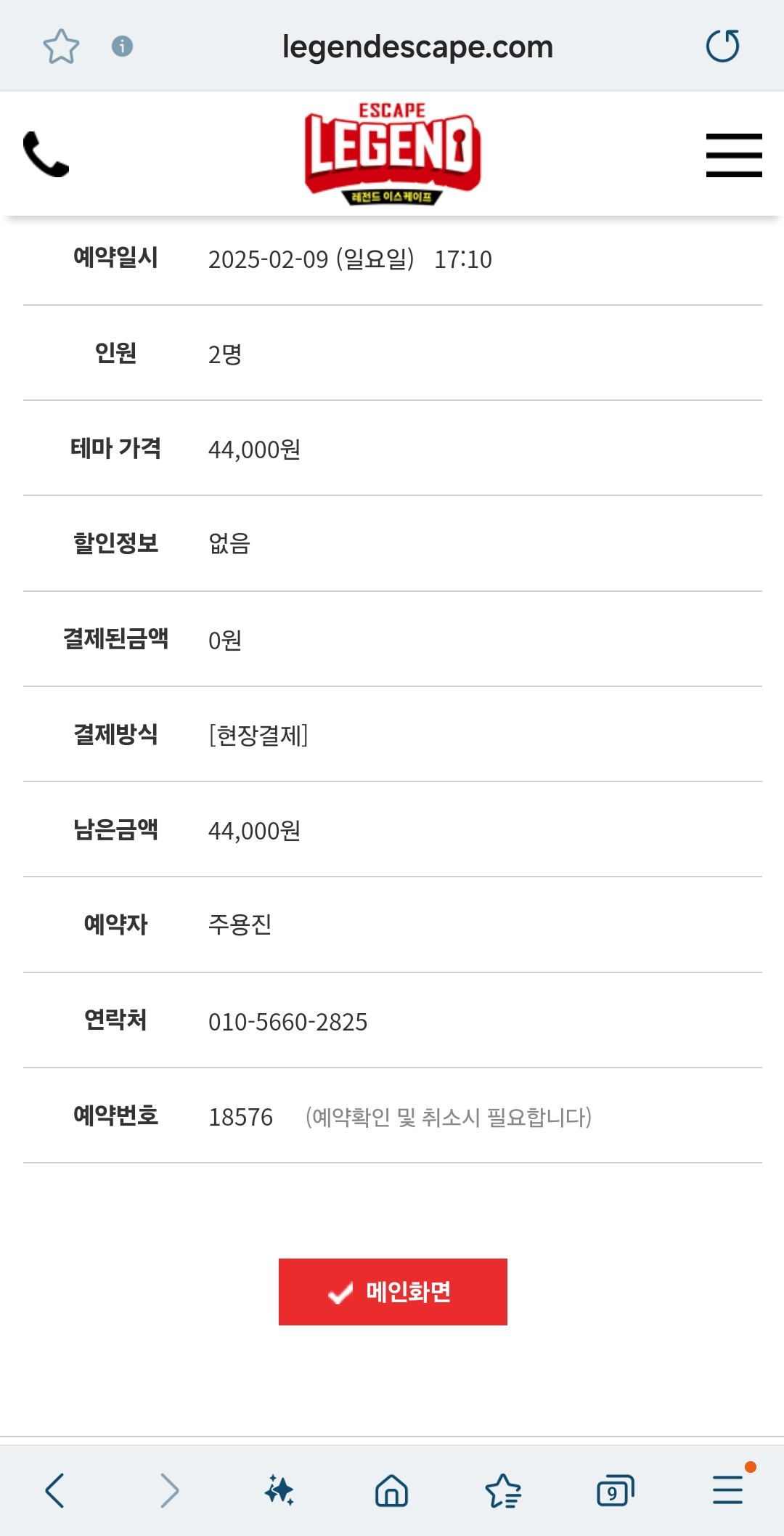View site information icon
This screenshot has height=1536, width=784.
[x=122, y=46]
